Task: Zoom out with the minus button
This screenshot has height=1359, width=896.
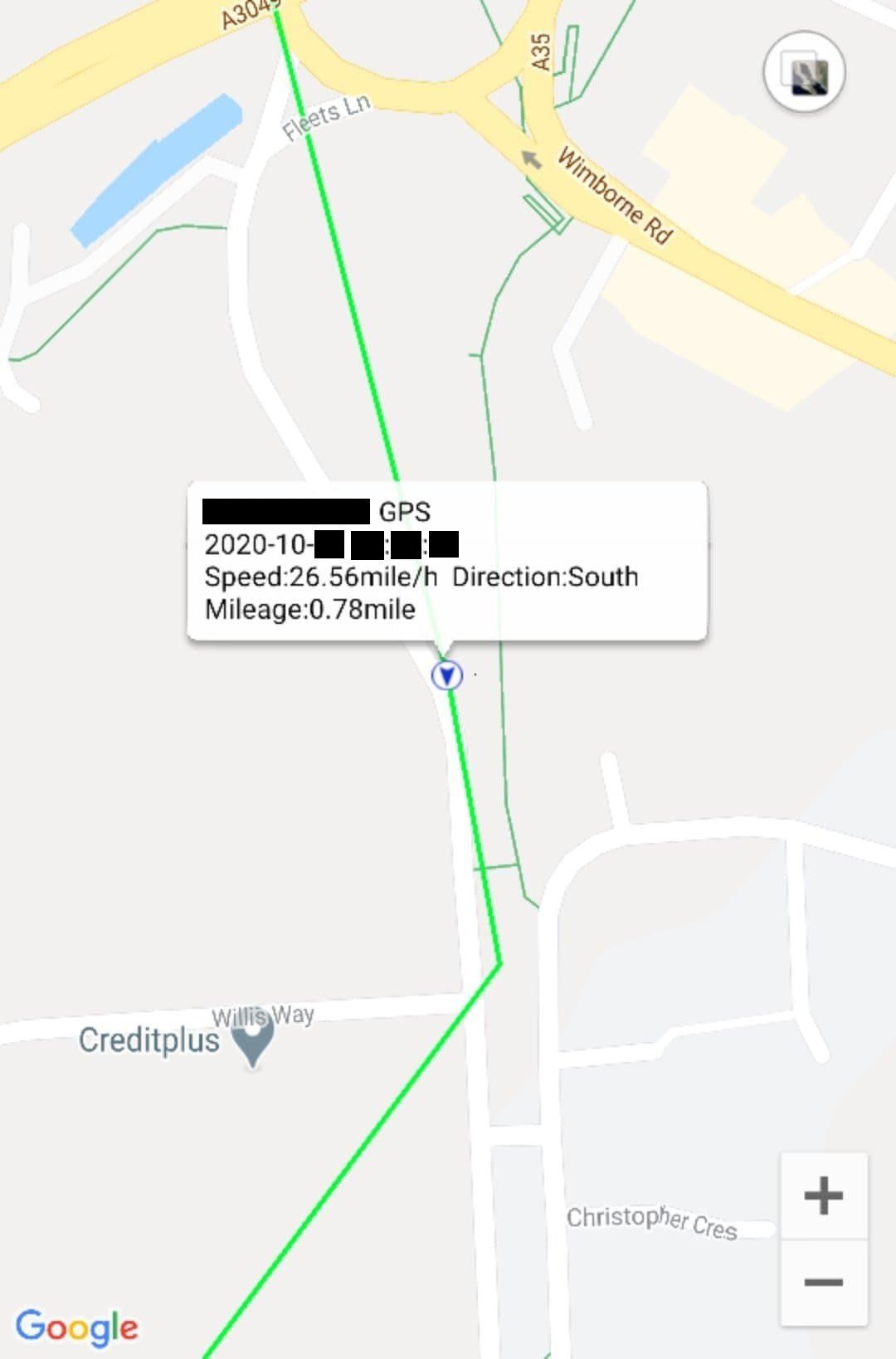Action: [823, 1282]
